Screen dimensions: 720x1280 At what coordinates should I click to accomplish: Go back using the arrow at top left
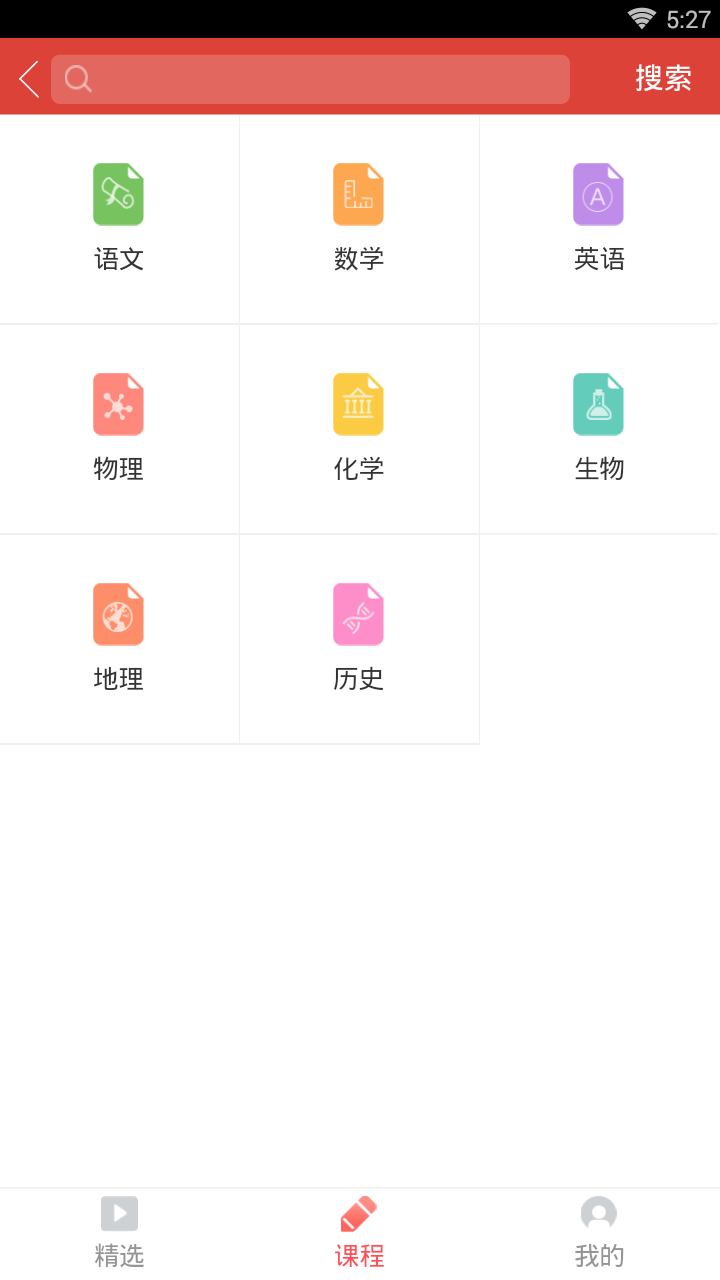[27, 78]
